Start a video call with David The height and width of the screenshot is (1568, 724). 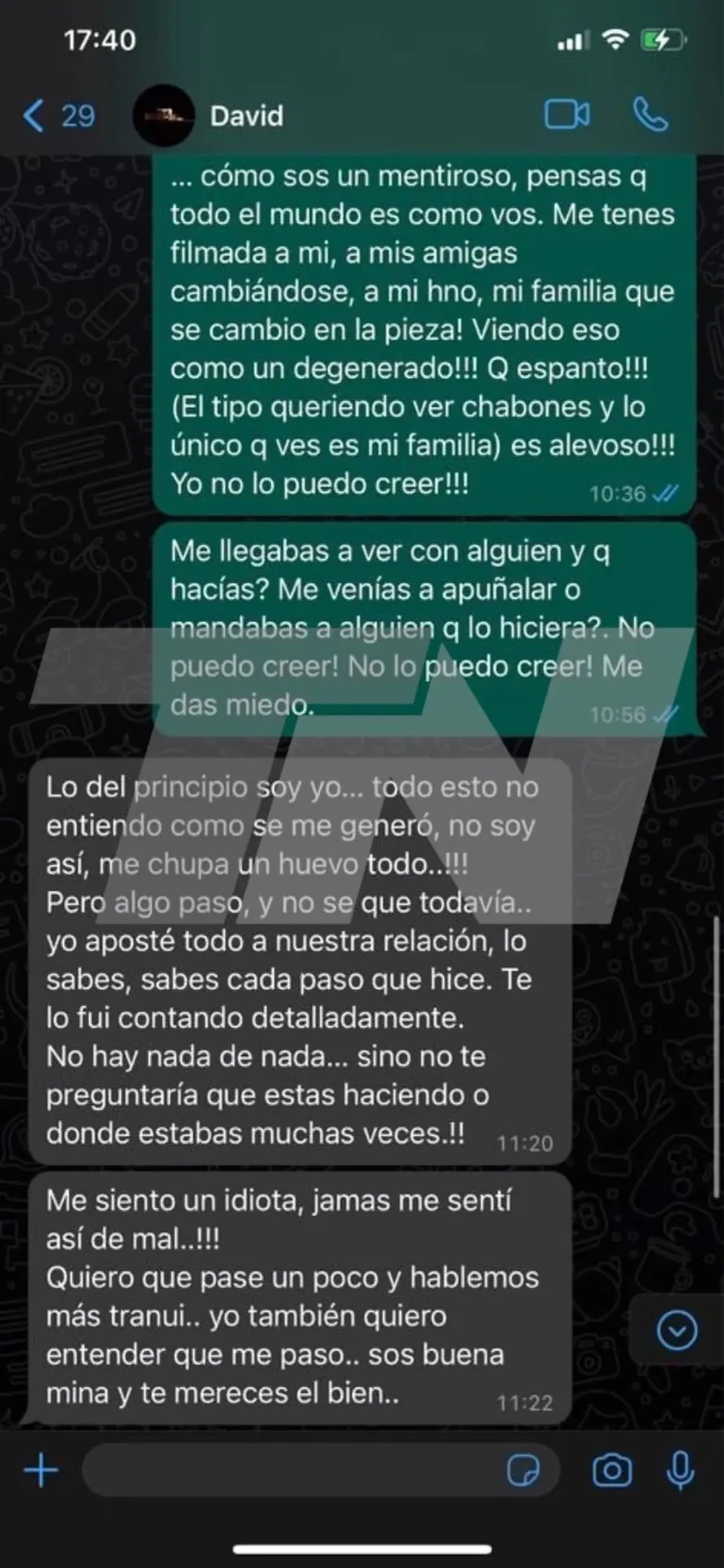(566, 115)
